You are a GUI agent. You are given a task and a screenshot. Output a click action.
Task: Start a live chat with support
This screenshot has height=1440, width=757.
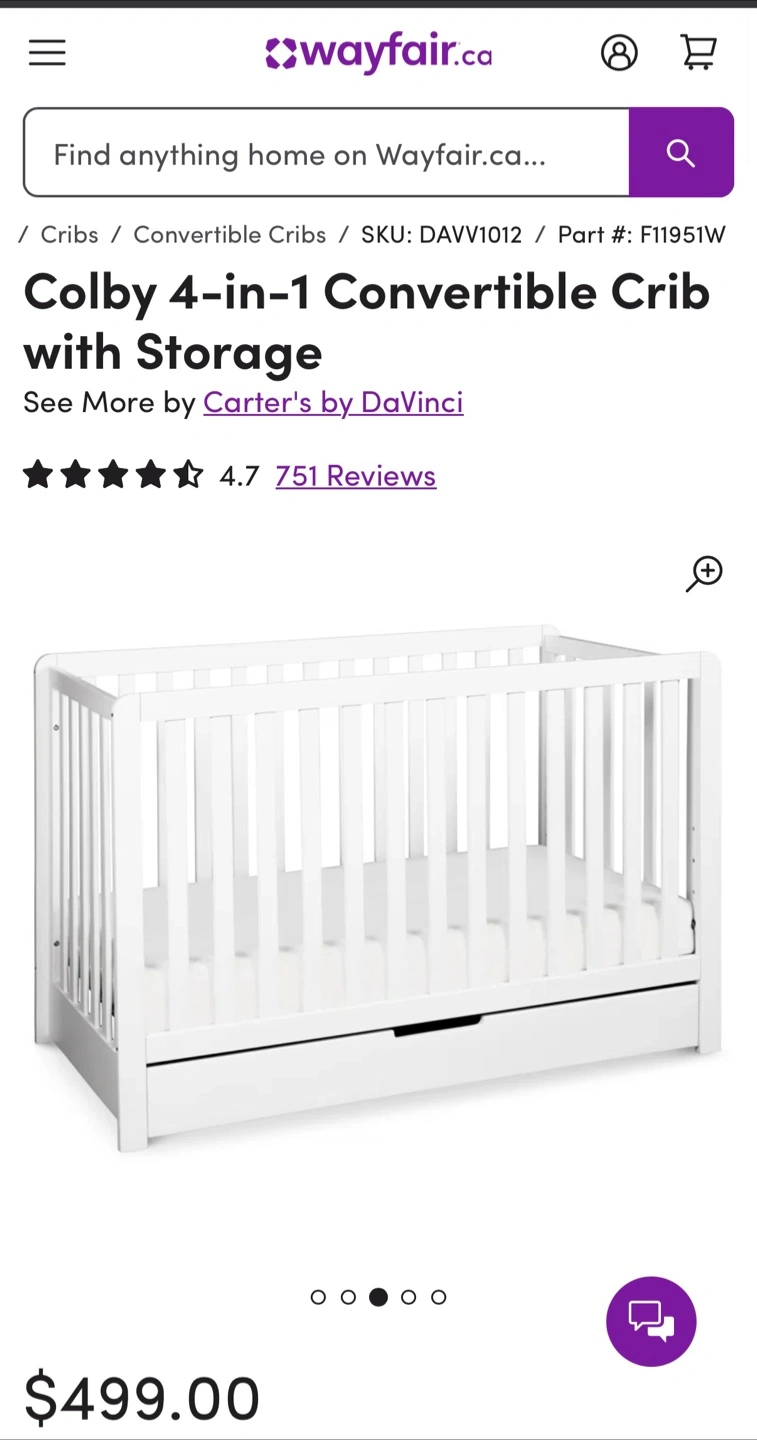tap(651, 1321)
